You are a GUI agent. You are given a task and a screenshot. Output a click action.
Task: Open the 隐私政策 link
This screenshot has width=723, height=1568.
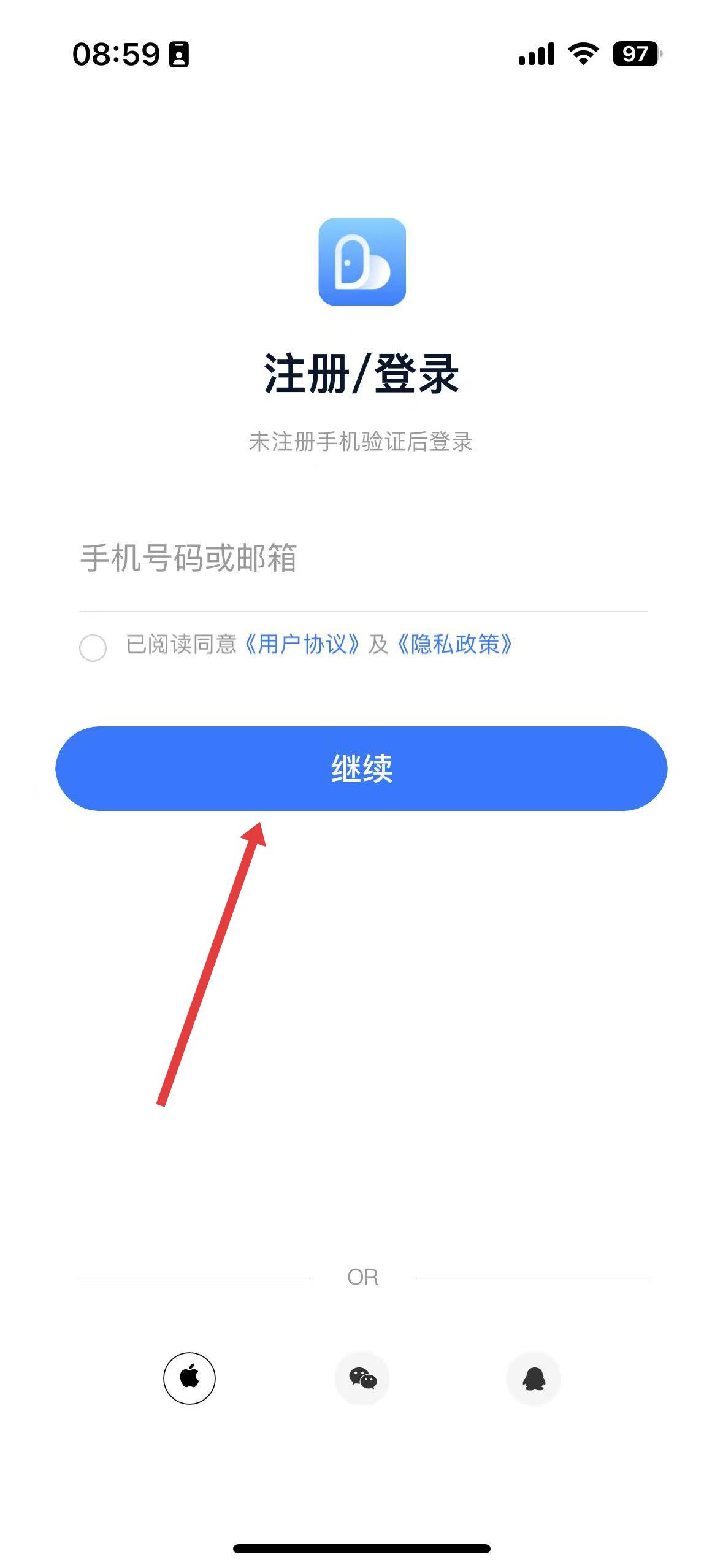click(x=456, y=645)
